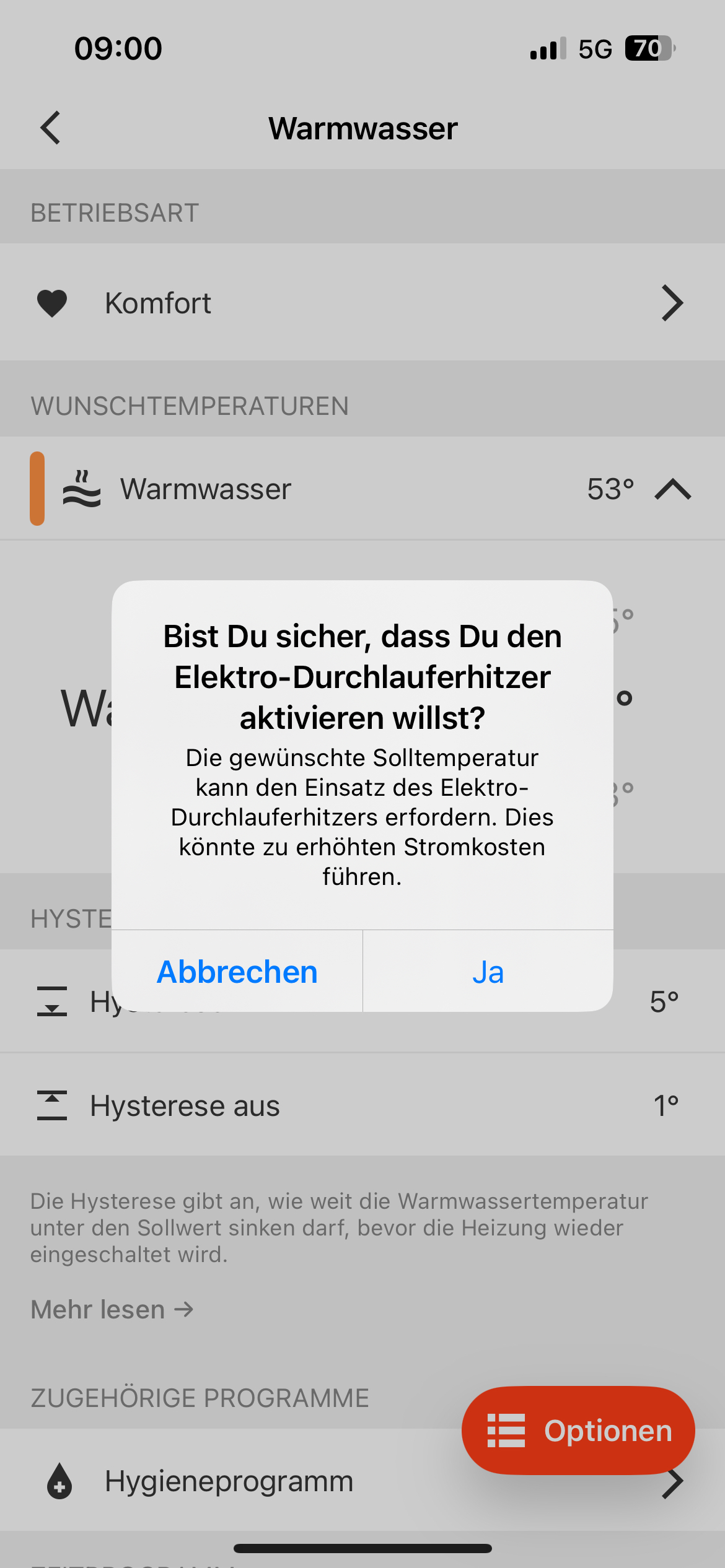725x1568 pixels.
Task: Open the Optionen floating button
Action: pos(578,1431)
